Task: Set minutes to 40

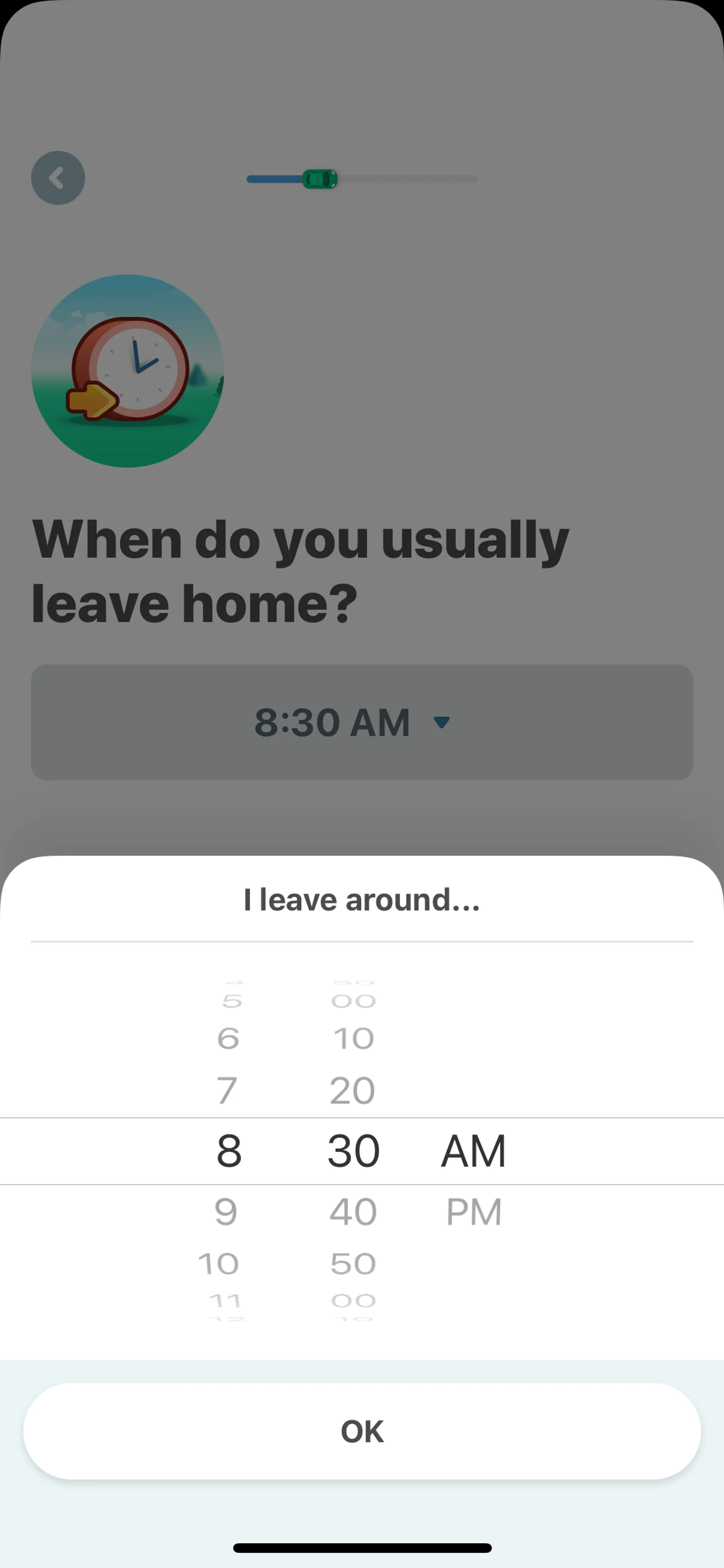Action: click(353, 1212)
